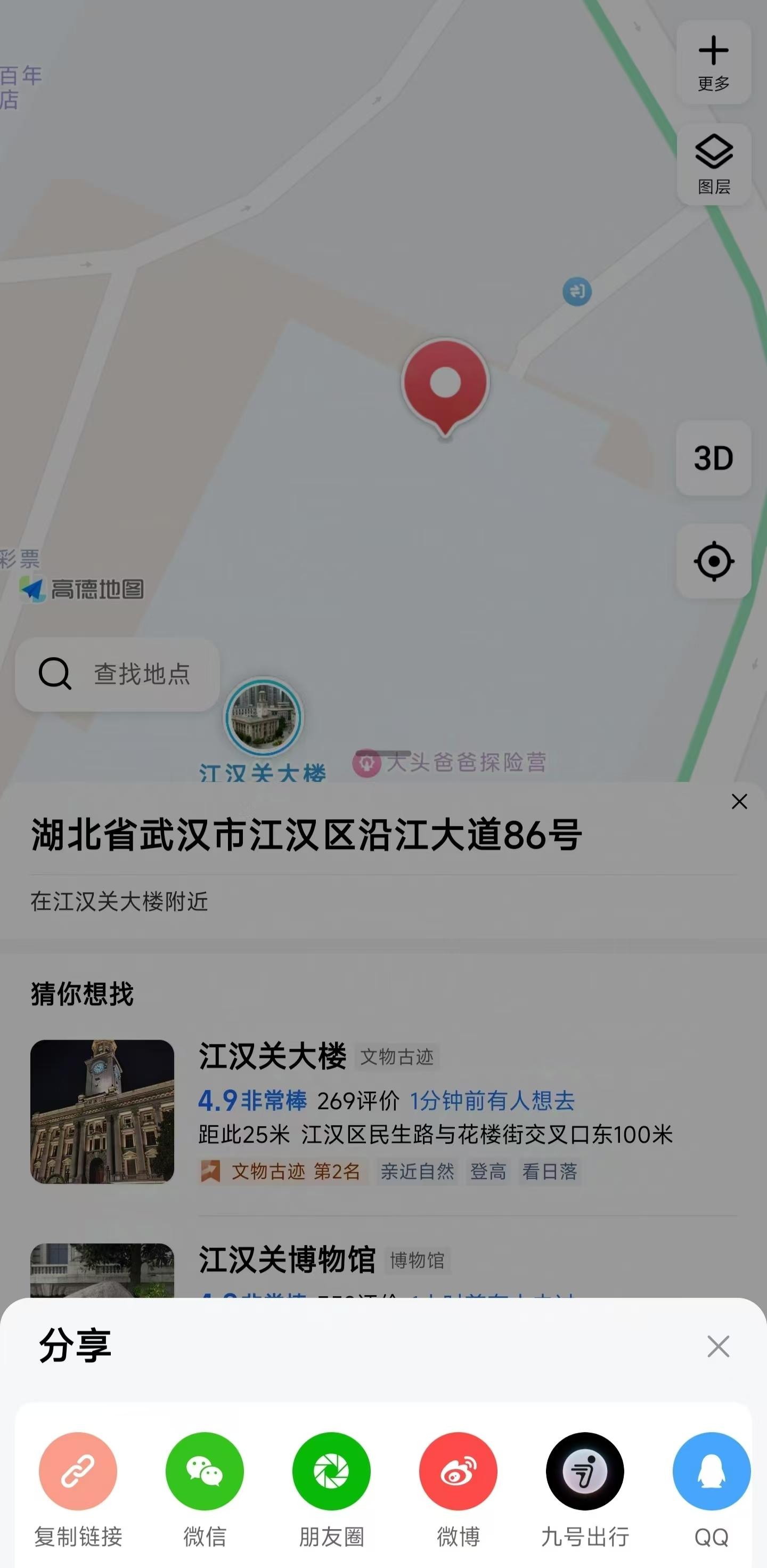767x1568 pixels.
Task: Dismiss the address info card
Action: [739, 802]
